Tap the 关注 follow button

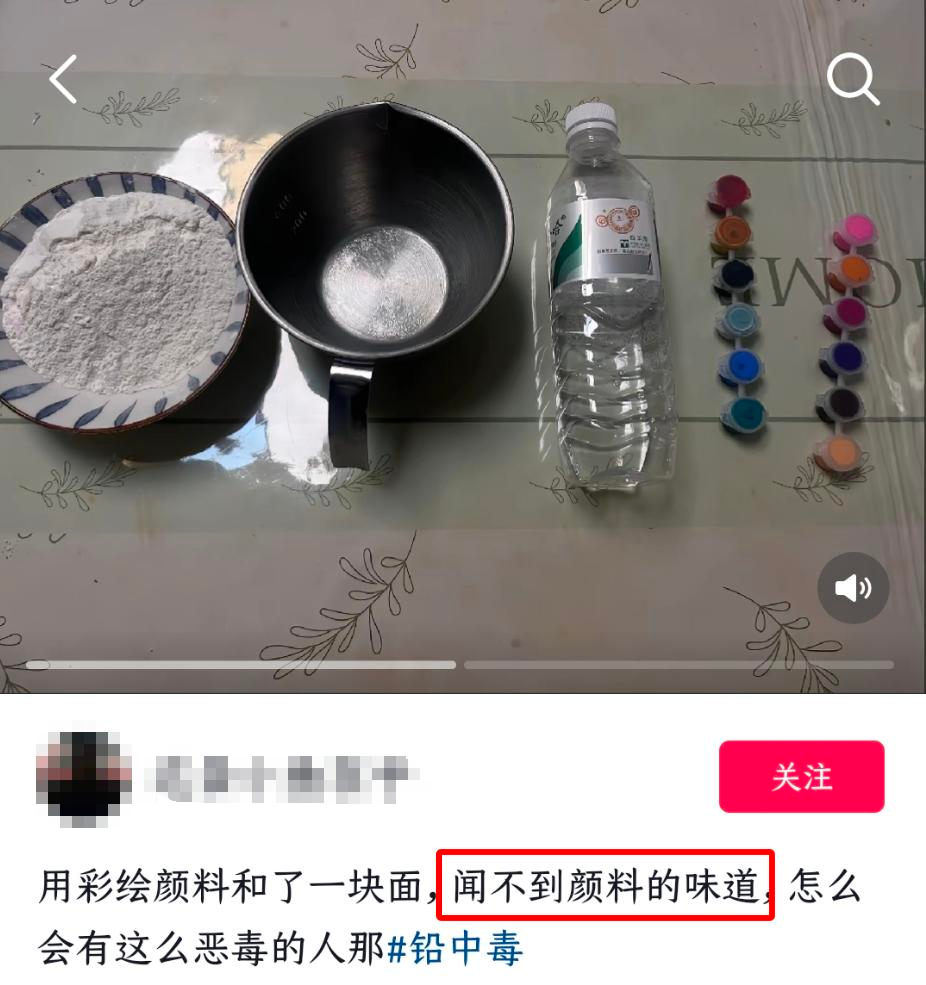tap(801, 777)
